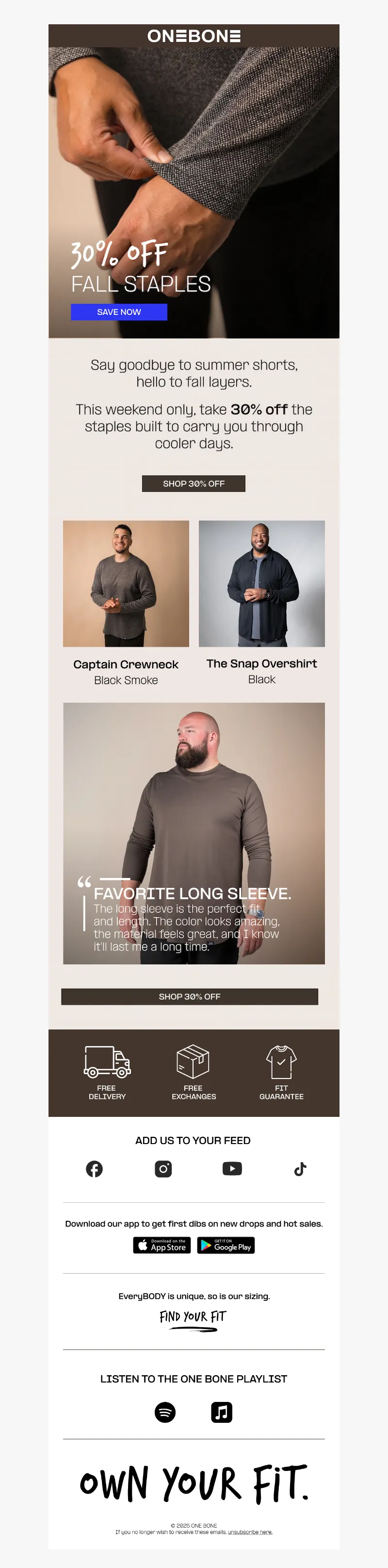Screen dimensions: 388x1568
Task: Tap Shop 30% Off below the long sleeve review
Action: tap(189, 996)
